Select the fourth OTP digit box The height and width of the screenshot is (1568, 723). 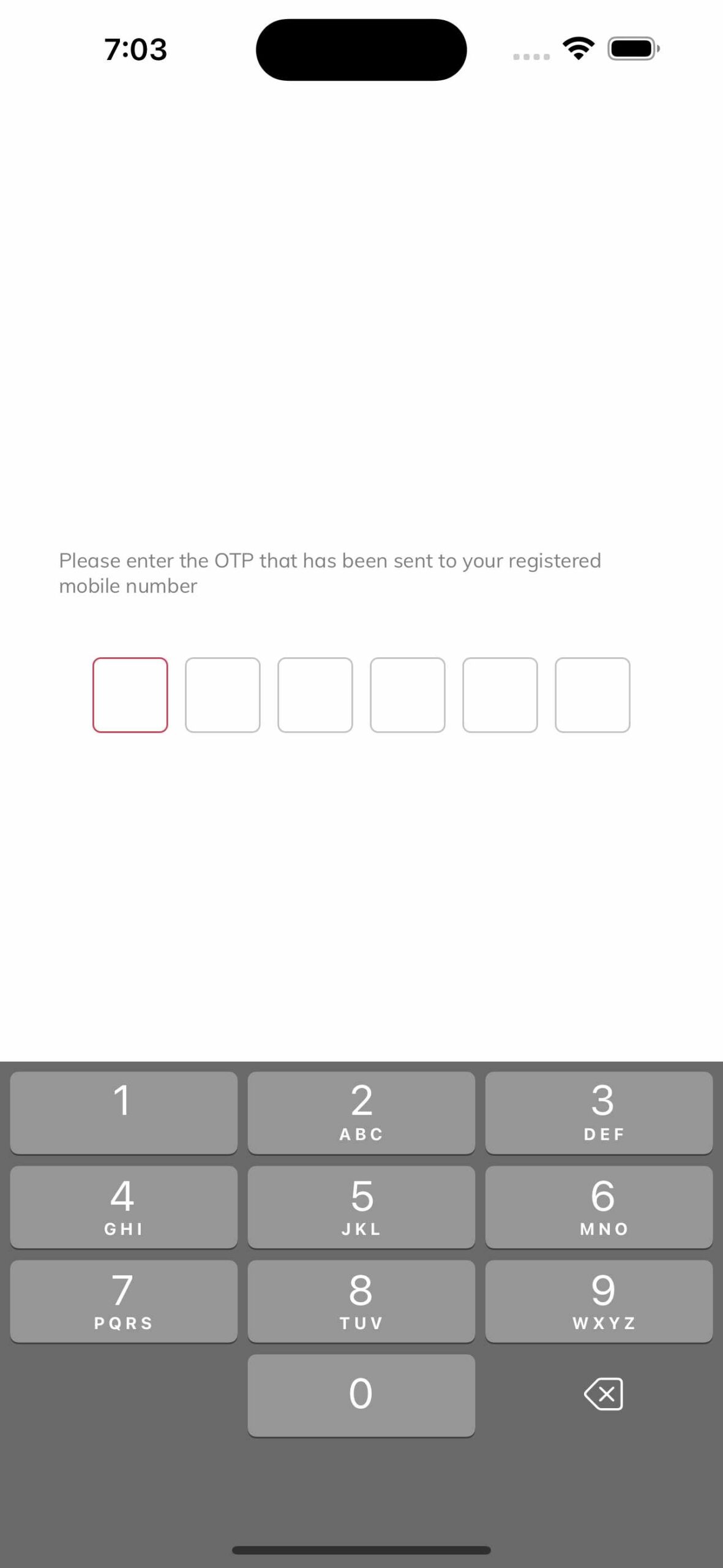(407, 695)
